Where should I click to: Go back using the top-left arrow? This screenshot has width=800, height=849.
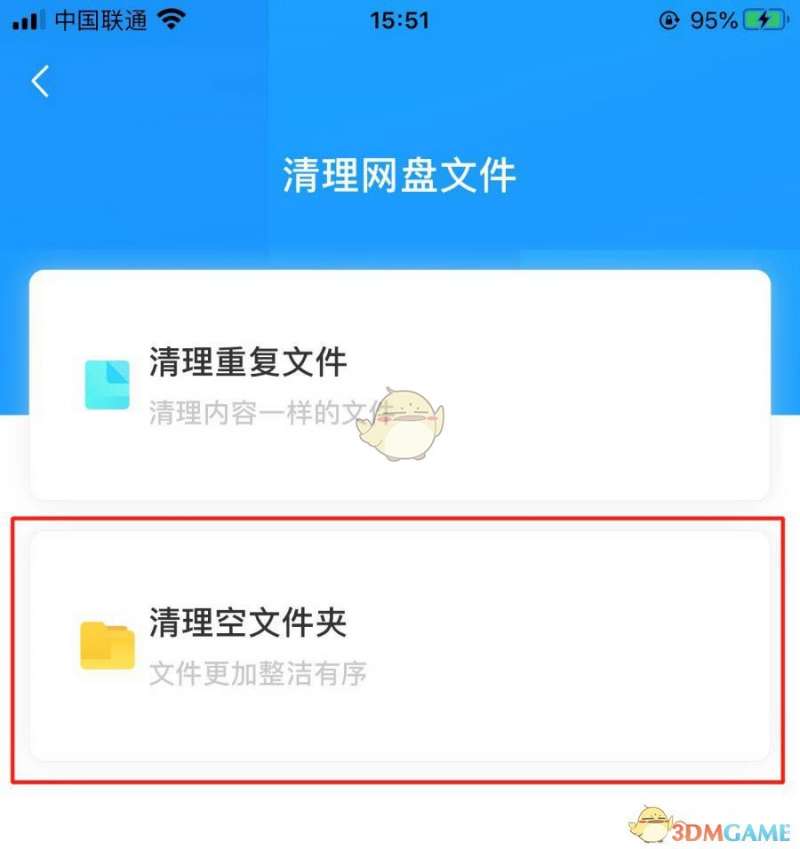point(40,81)
